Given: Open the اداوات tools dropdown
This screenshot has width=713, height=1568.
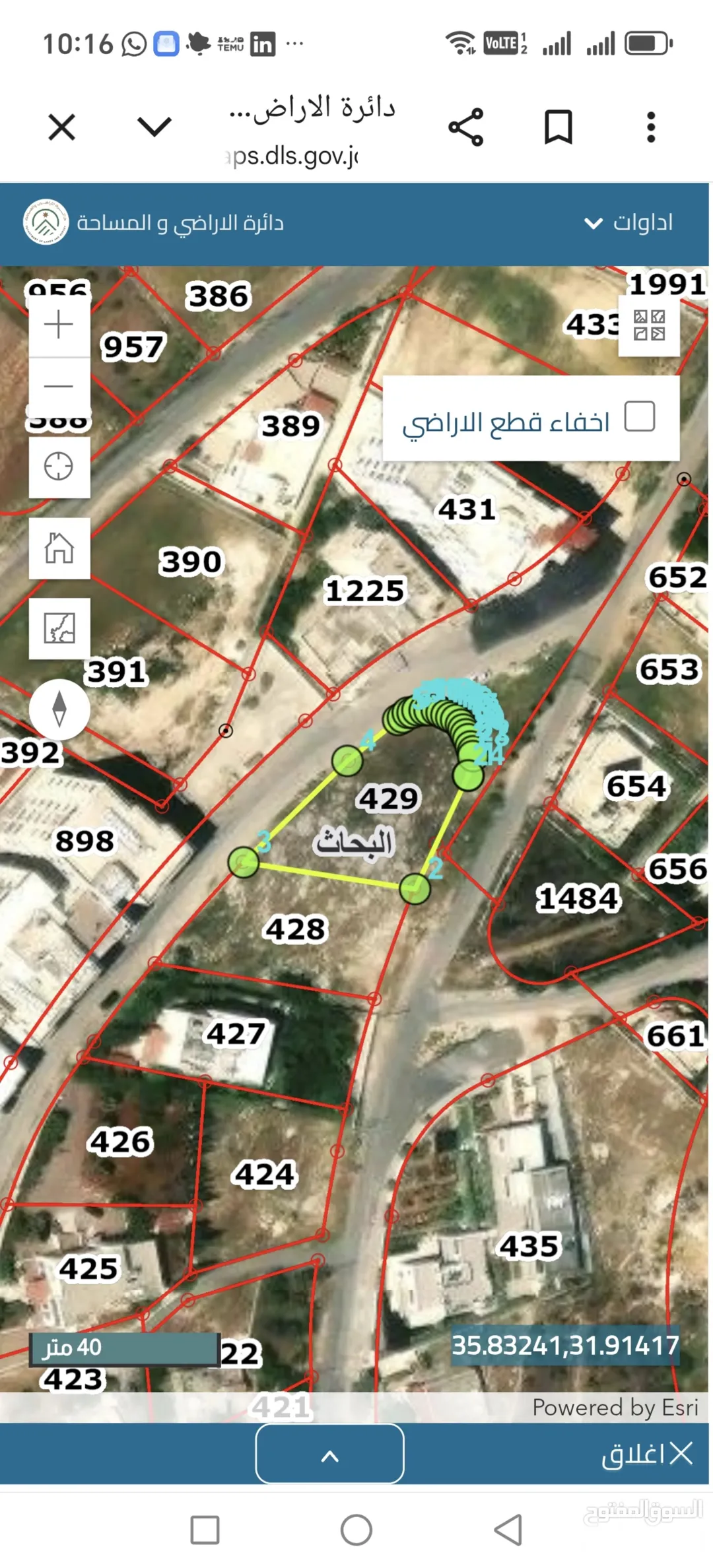Looking at the screenshot, I should [x=628, y=222].
